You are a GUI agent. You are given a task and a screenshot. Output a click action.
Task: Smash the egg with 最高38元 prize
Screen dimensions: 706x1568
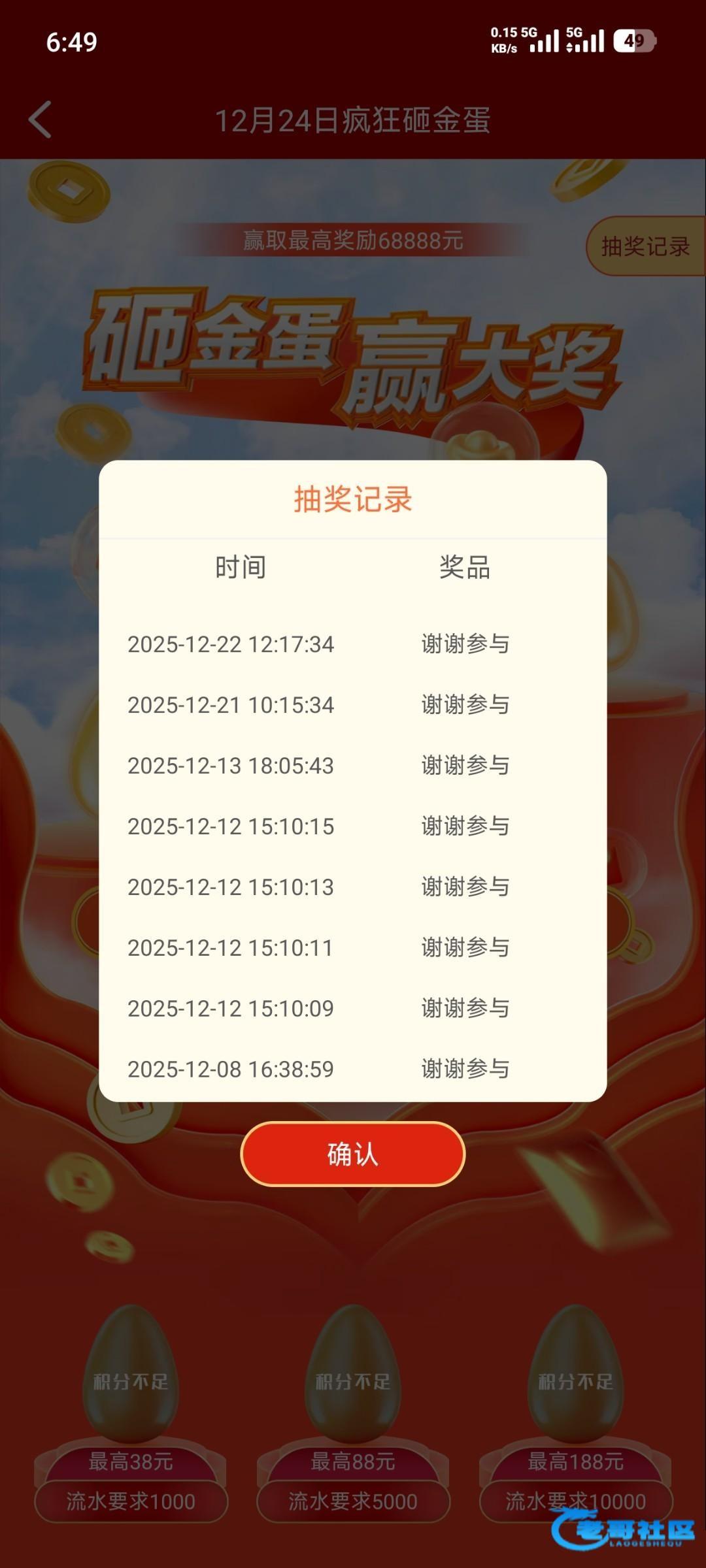pyautogui.click(x=131, y=1379)
